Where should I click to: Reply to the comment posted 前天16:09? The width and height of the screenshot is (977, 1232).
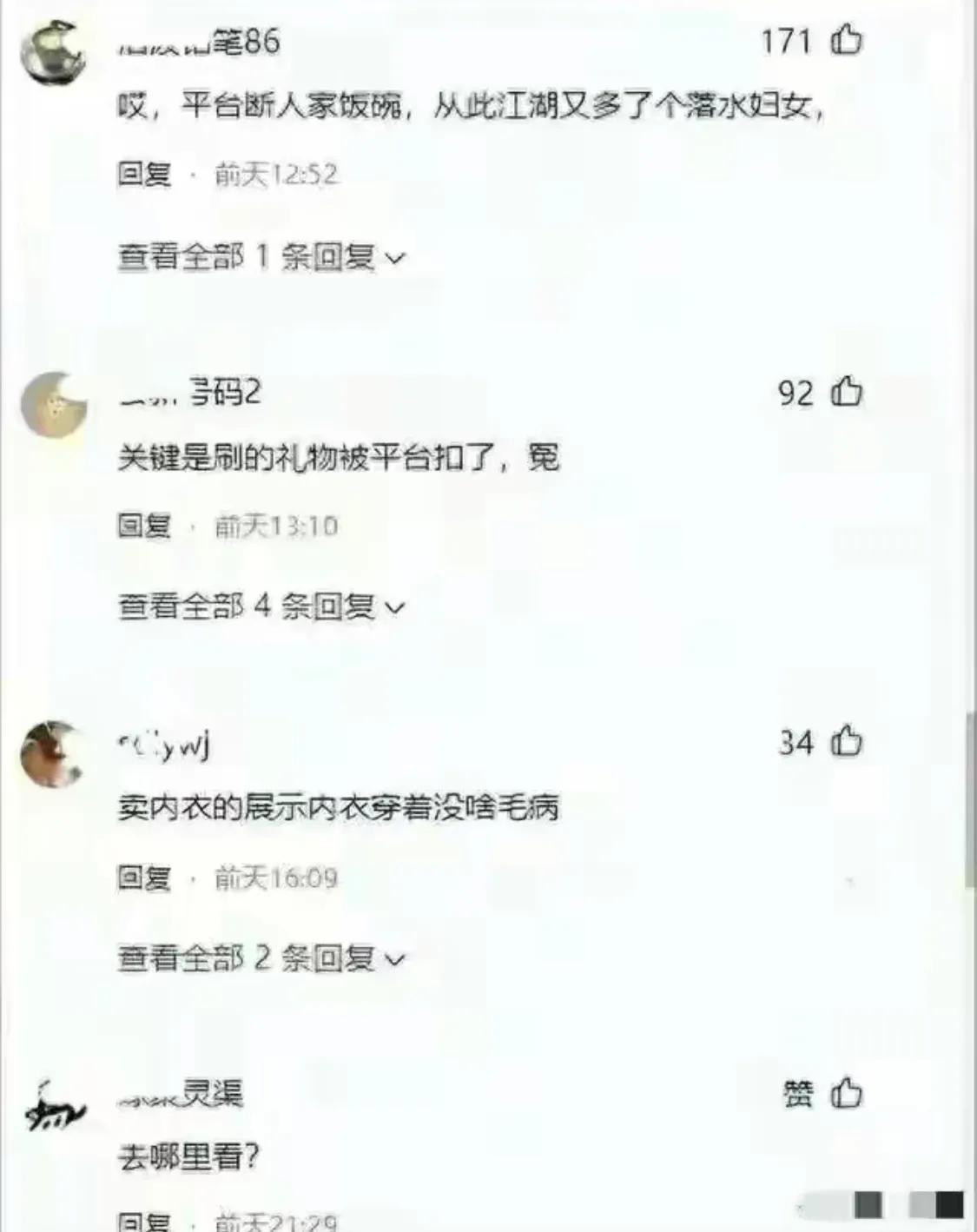click(144, 878)
